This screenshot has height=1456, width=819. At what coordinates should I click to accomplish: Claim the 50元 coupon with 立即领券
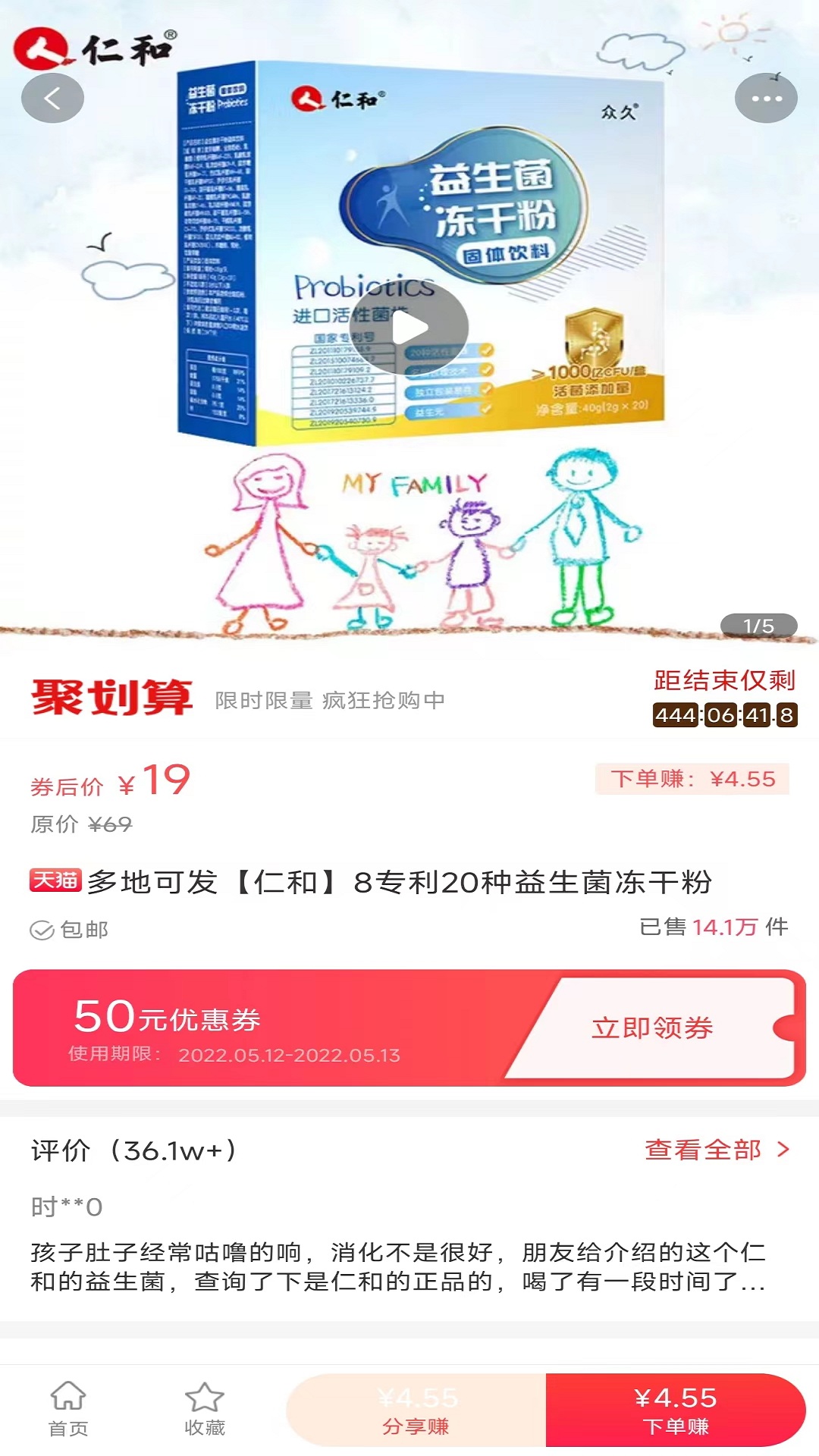point(652,1028)
